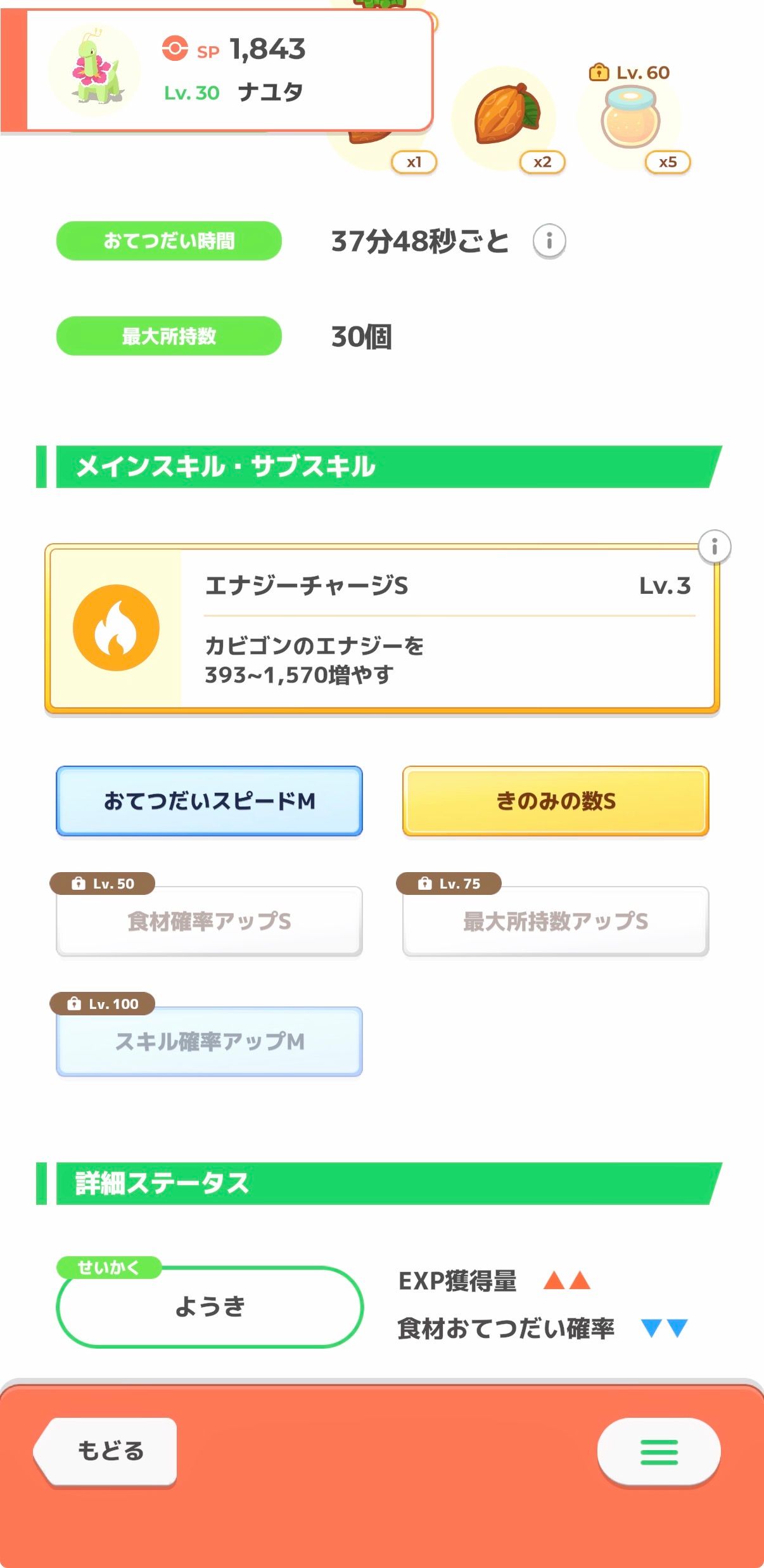
Task: Tap the cacao ingredient with x2
Action: [x=505, y=118]
